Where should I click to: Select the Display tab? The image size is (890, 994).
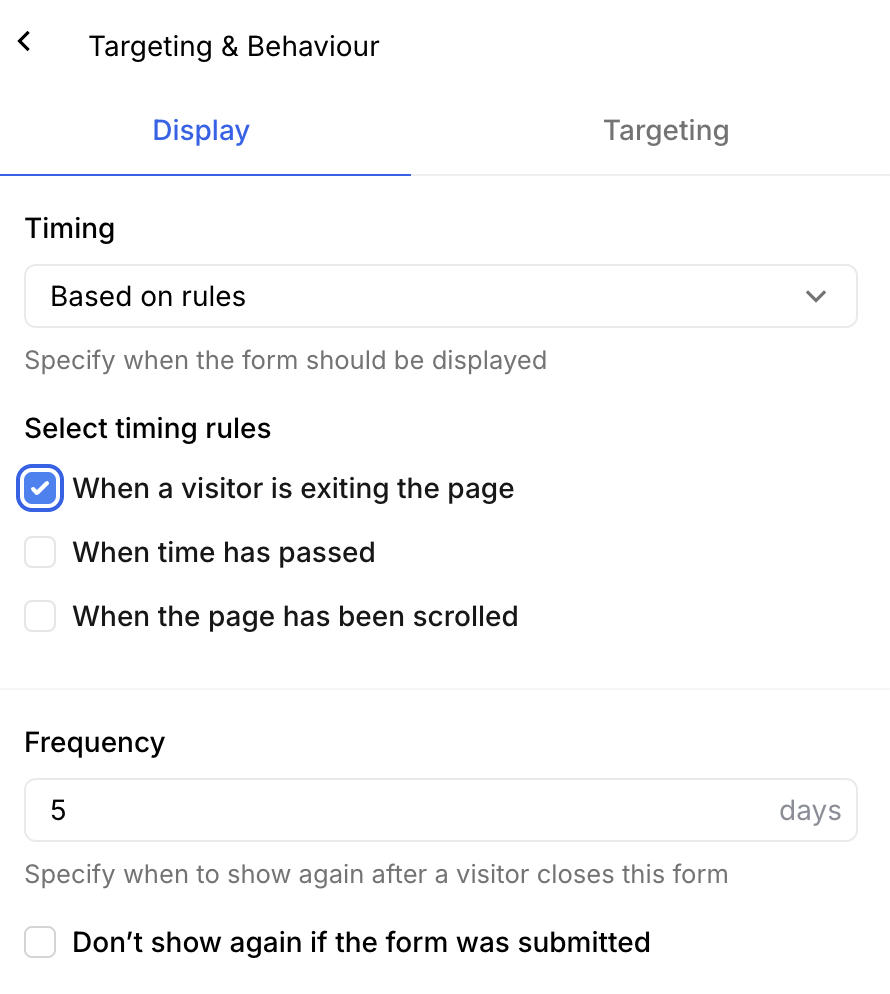point(201,131)
